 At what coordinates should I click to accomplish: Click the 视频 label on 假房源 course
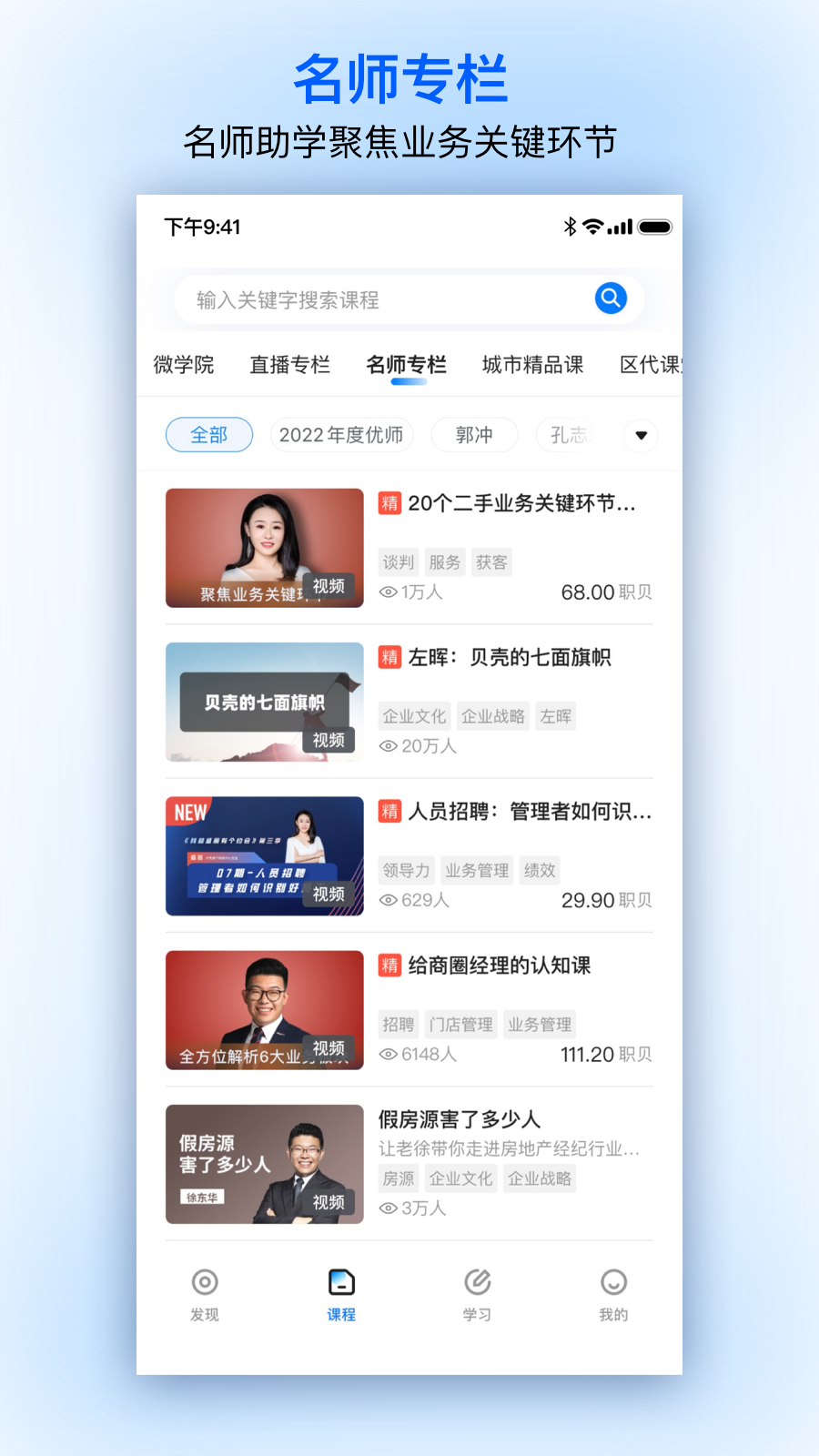(329, 1201)
